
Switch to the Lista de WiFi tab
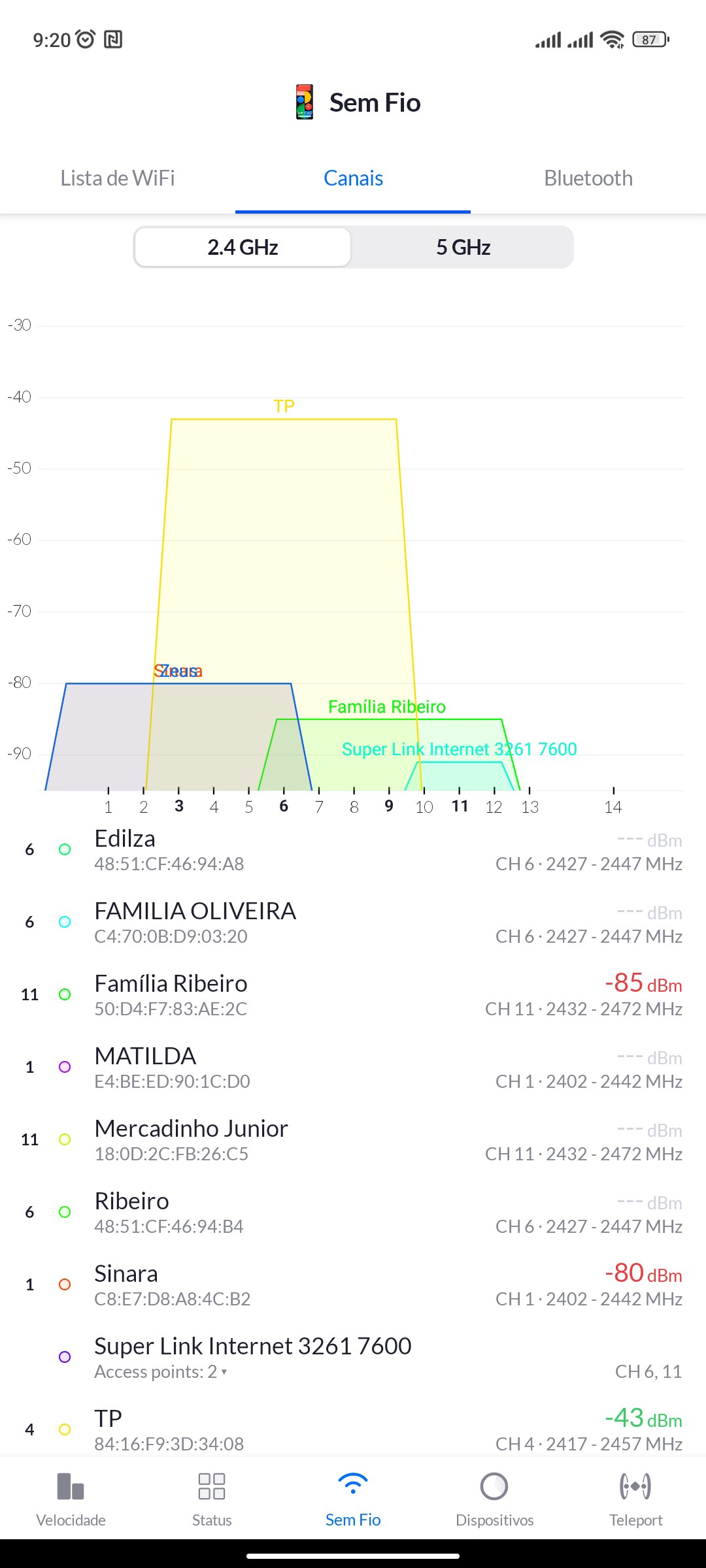[x=118, y=178]
